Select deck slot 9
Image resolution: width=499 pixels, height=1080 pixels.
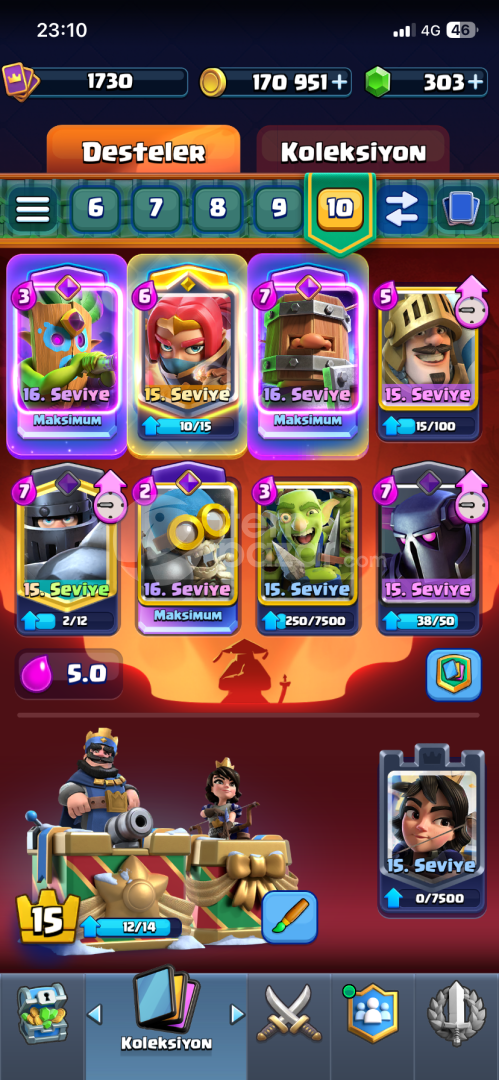click(278, 209)
